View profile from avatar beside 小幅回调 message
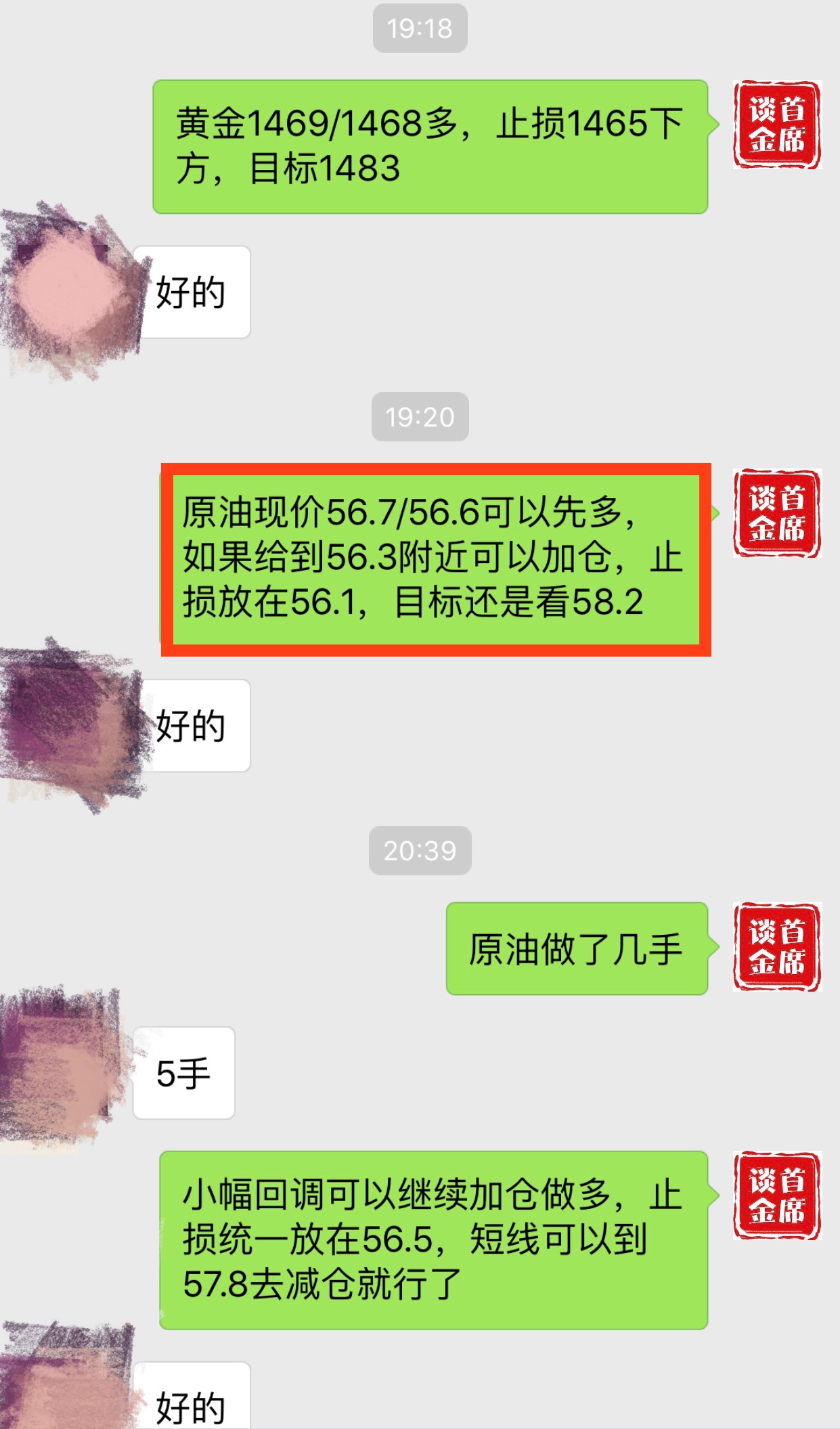 (776, 1195)
